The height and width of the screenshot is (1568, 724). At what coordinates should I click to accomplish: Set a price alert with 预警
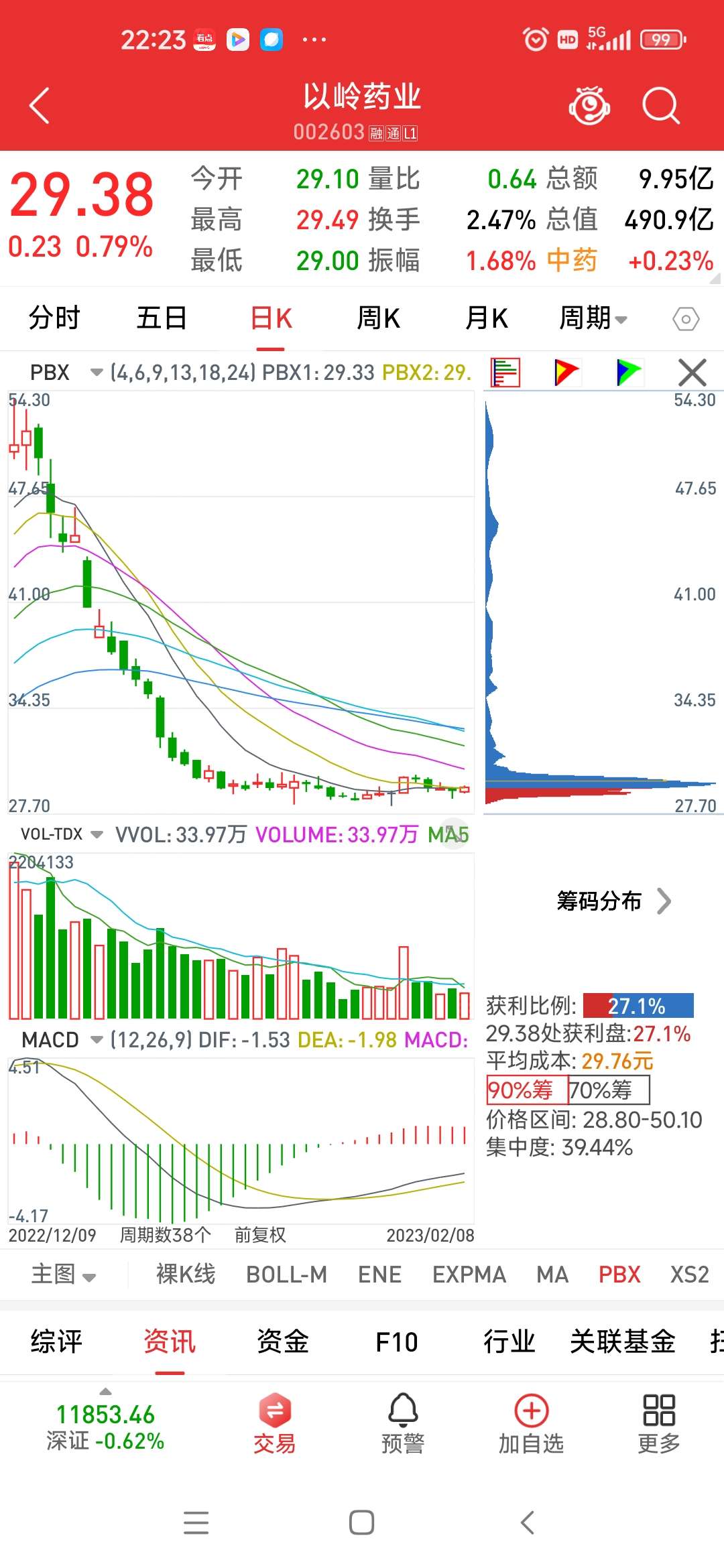tap(403, 1423)
